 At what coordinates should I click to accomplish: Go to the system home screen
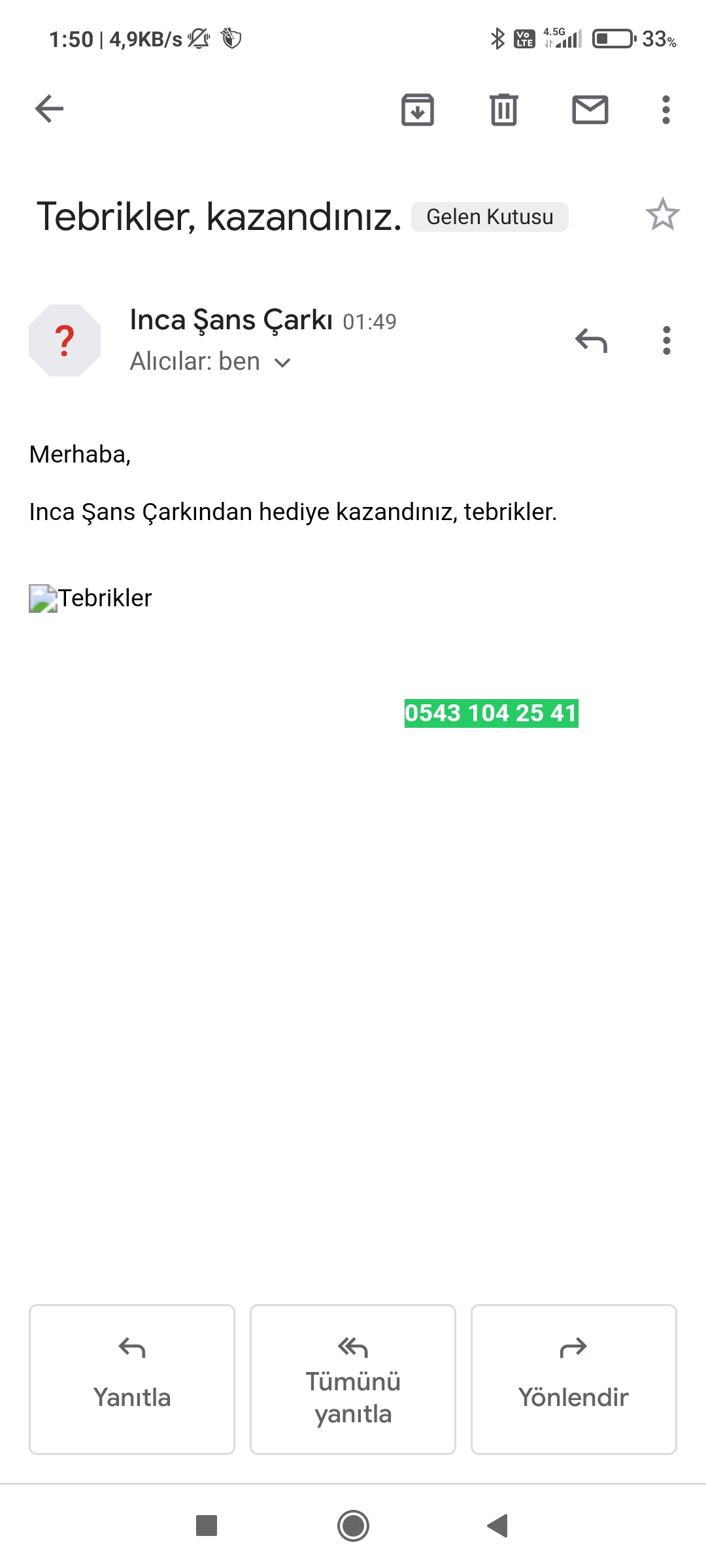[x=353, y=1526]
